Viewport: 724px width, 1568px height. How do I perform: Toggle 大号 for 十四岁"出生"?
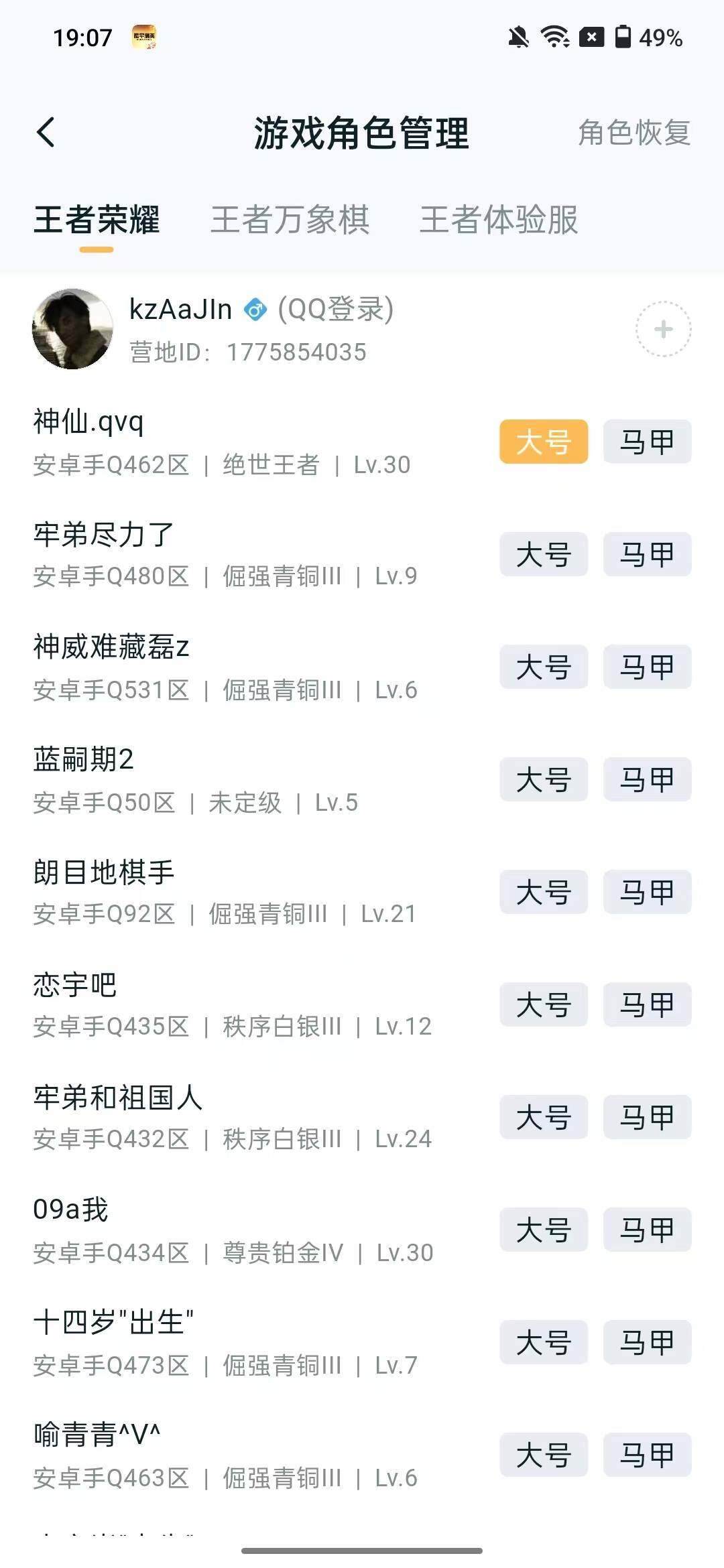point(544,1342)
